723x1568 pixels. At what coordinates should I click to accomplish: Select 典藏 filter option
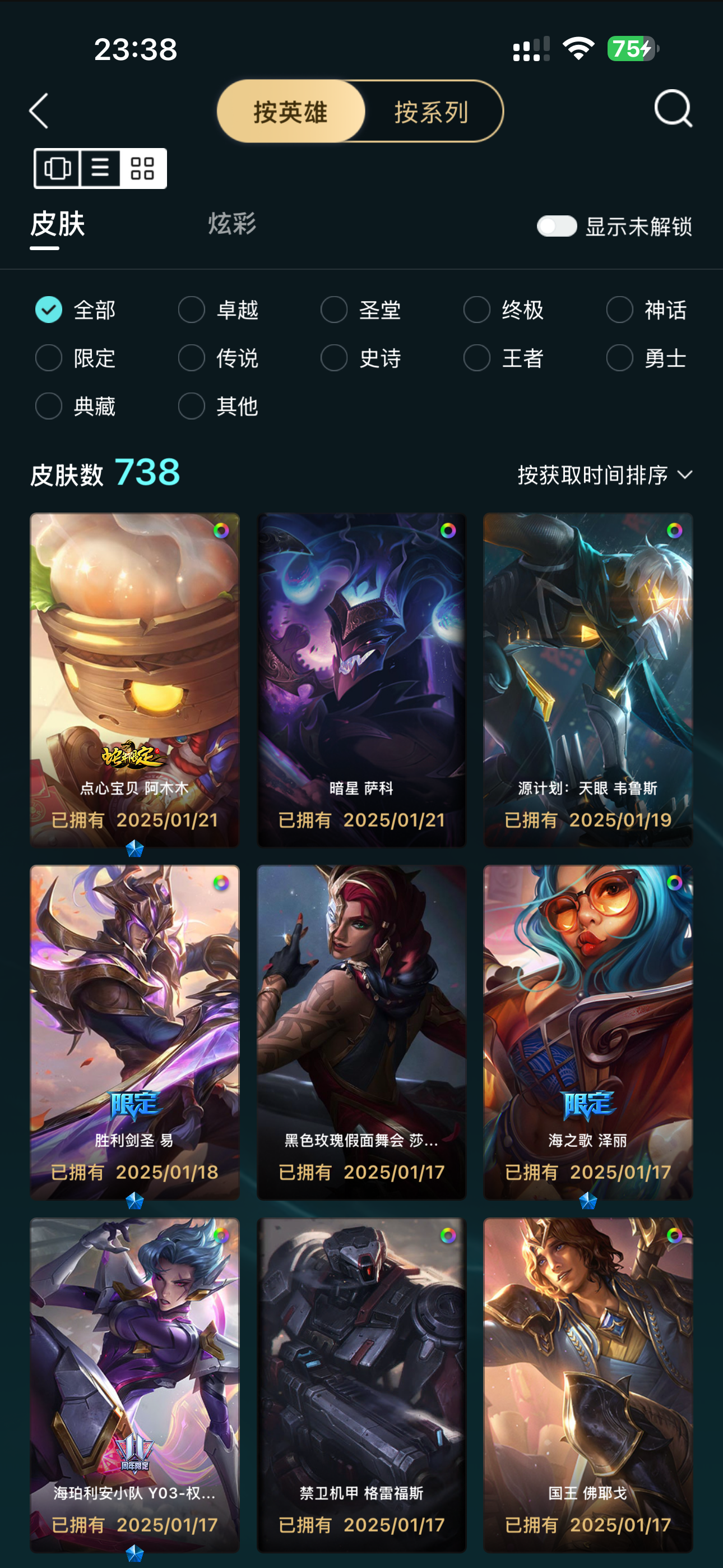click(76, 406)
